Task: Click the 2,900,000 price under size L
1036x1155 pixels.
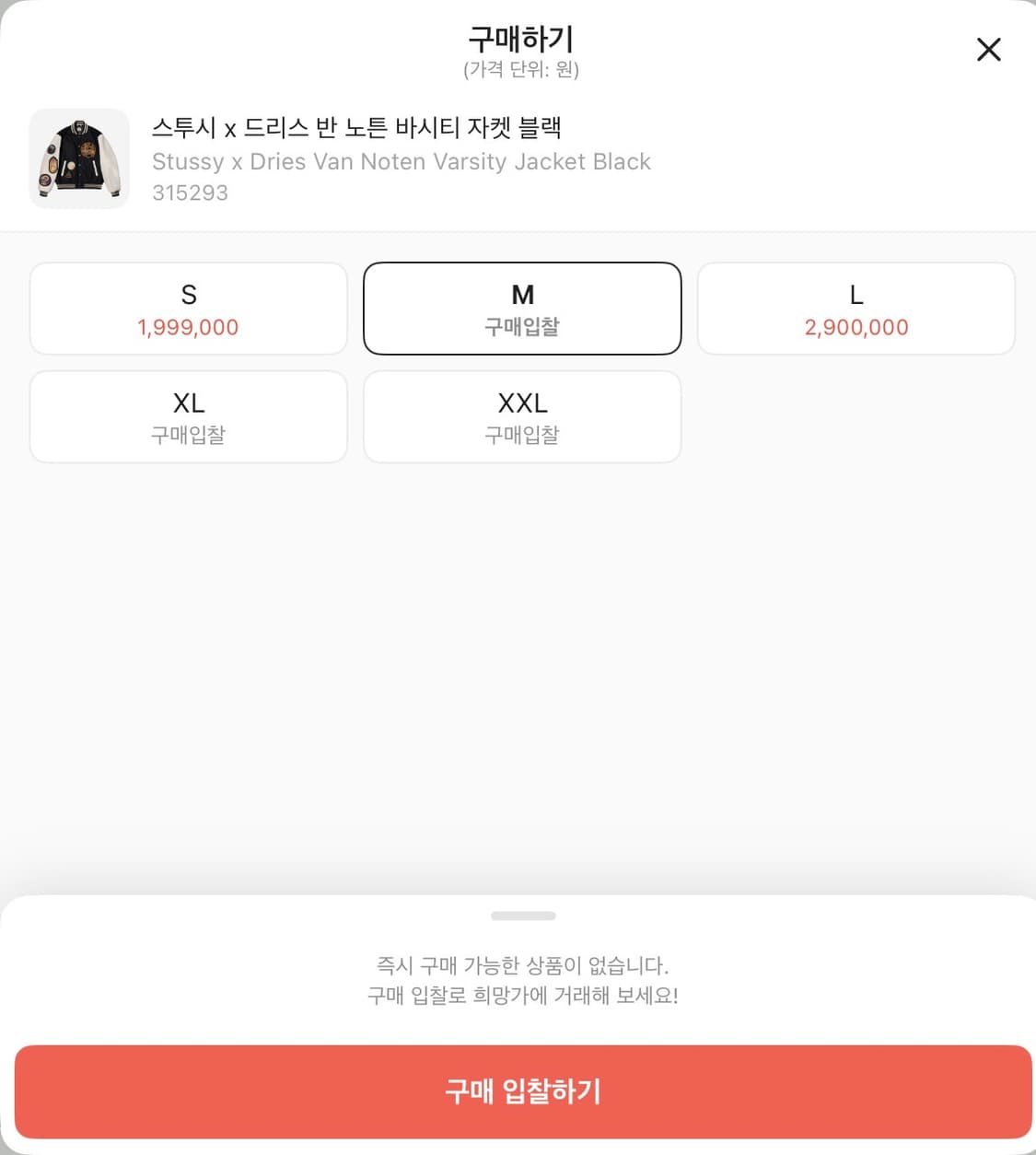Action: click(856, 327)
